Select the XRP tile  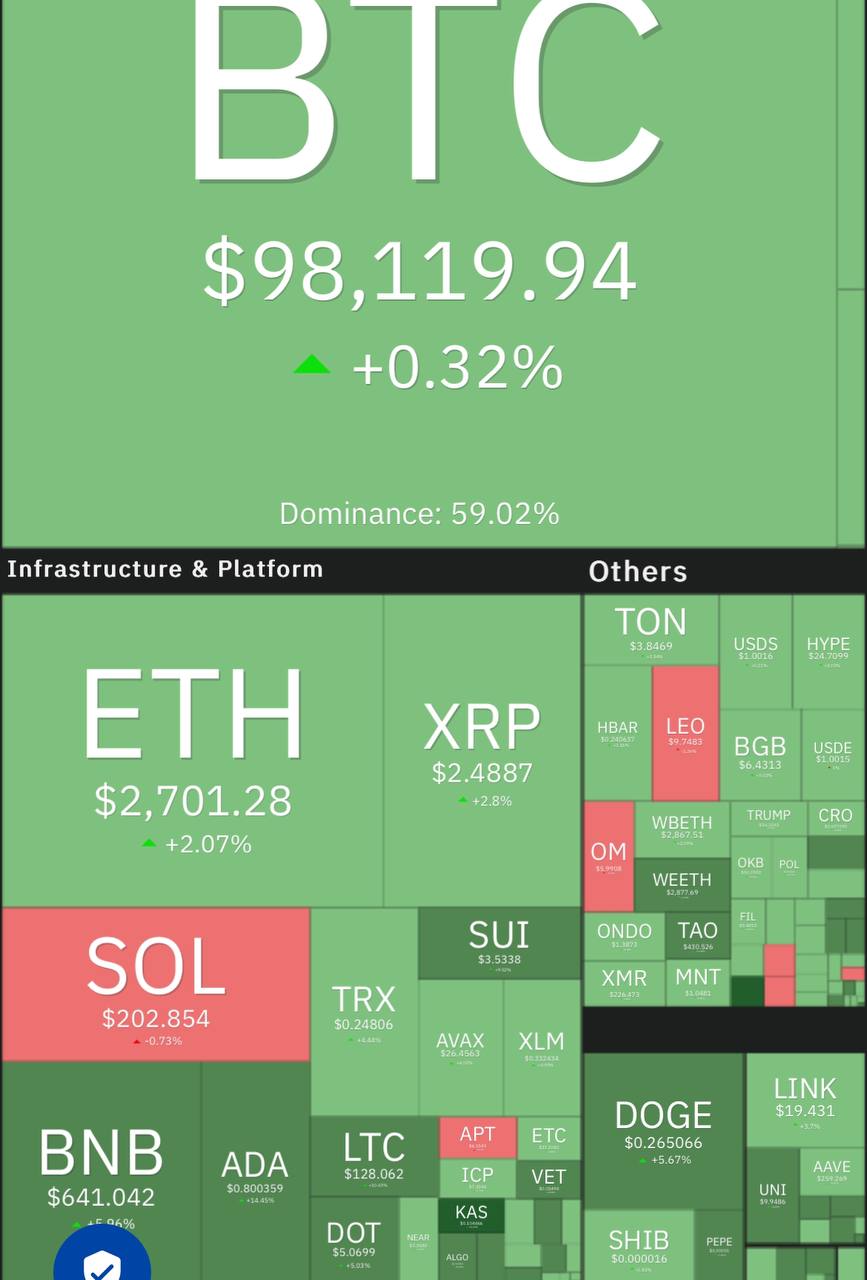click(x=481, y=748)
